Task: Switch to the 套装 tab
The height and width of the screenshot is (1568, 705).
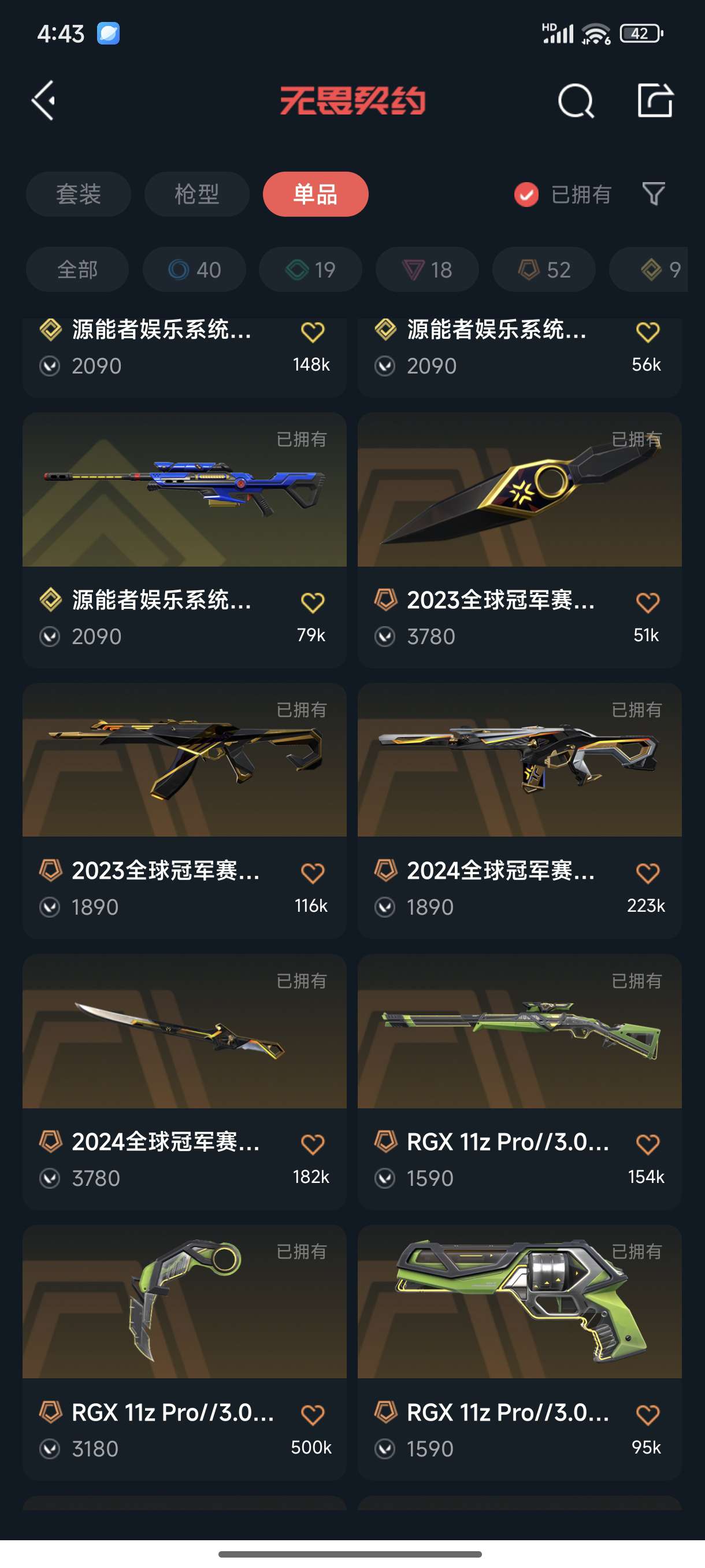Action: (x=79, y=194)
